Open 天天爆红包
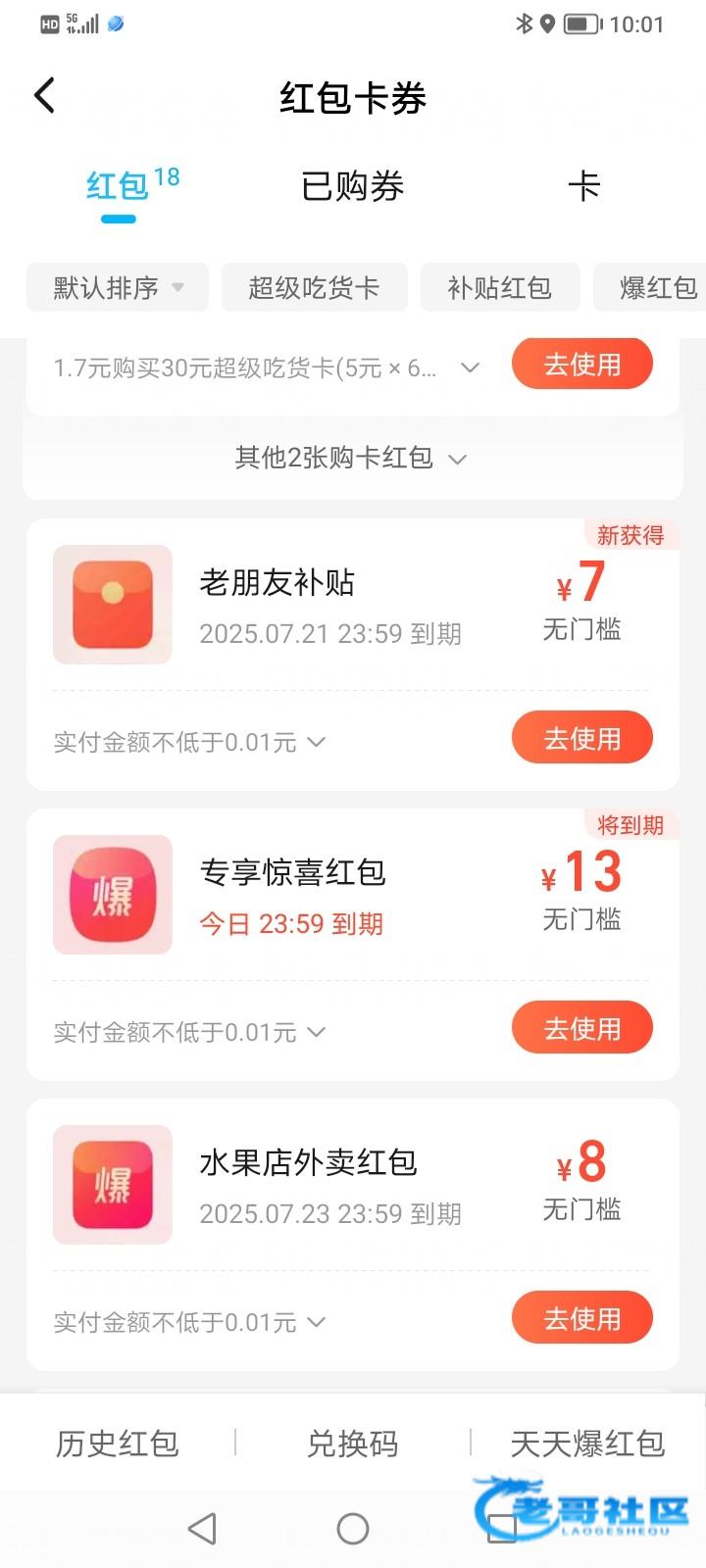Screen dimensions: 706x1568 tap(588, 1443)
